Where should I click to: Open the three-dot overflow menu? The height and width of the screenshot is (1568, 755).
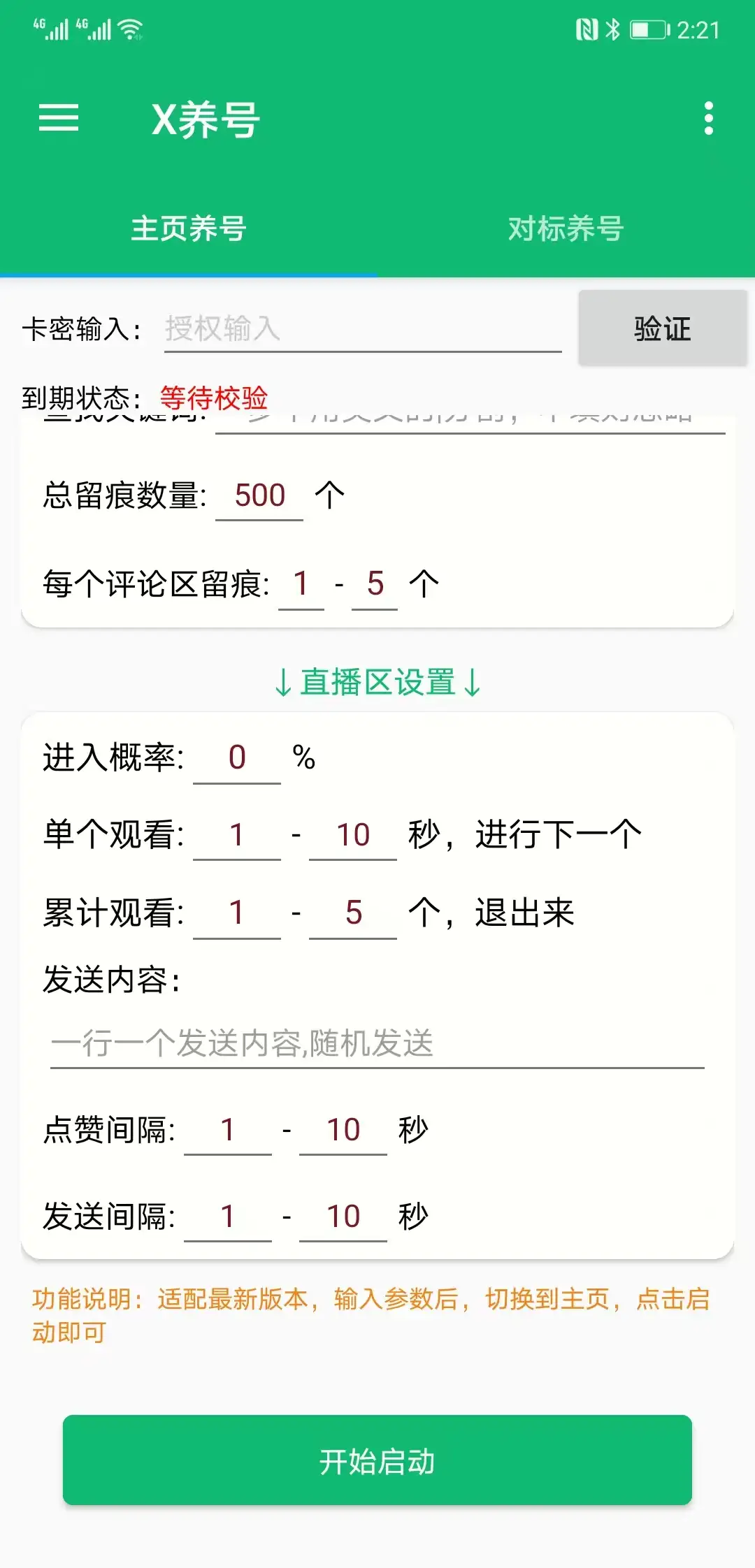pyautogui.click(x=709, y=119)
